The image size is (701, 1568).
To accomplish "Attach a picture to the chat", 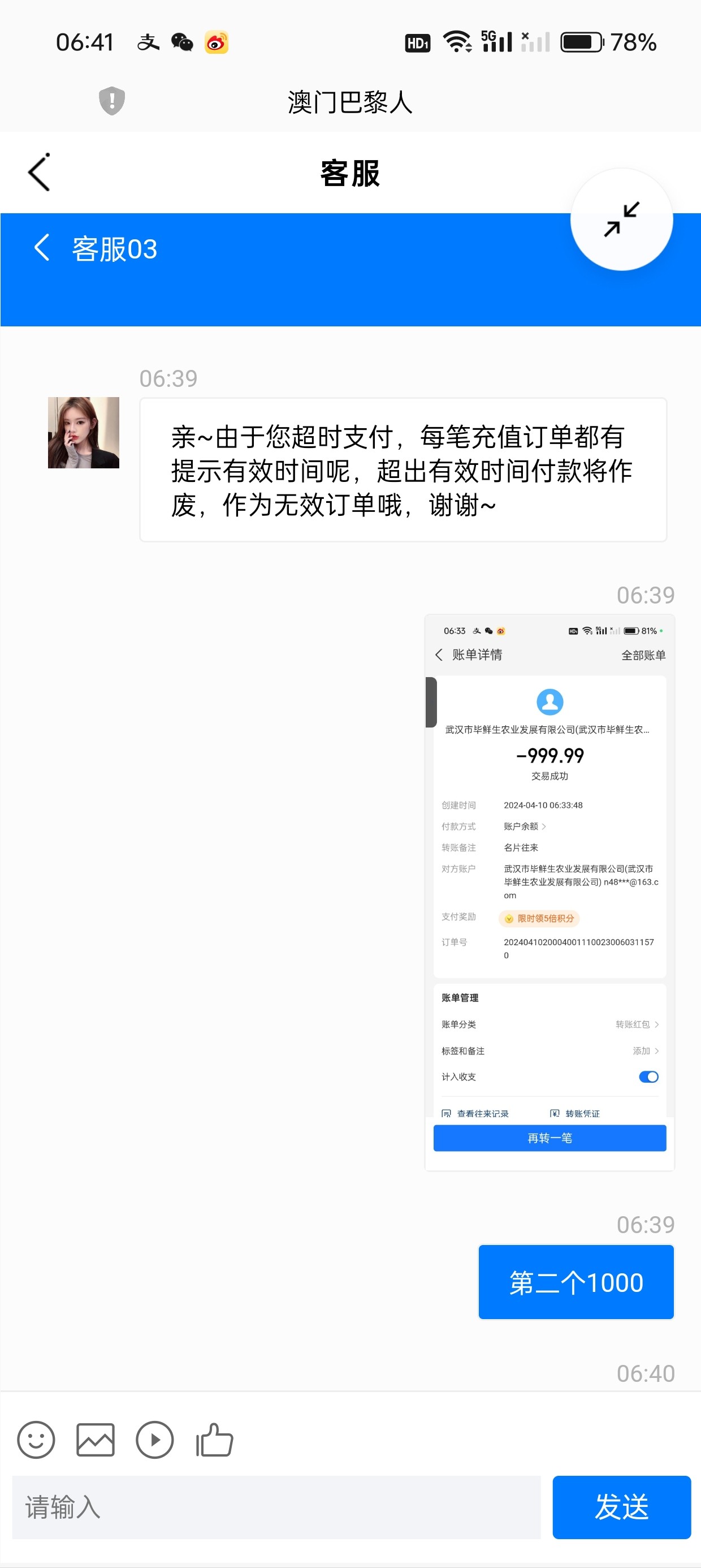I will click(x=96, y=1440).
